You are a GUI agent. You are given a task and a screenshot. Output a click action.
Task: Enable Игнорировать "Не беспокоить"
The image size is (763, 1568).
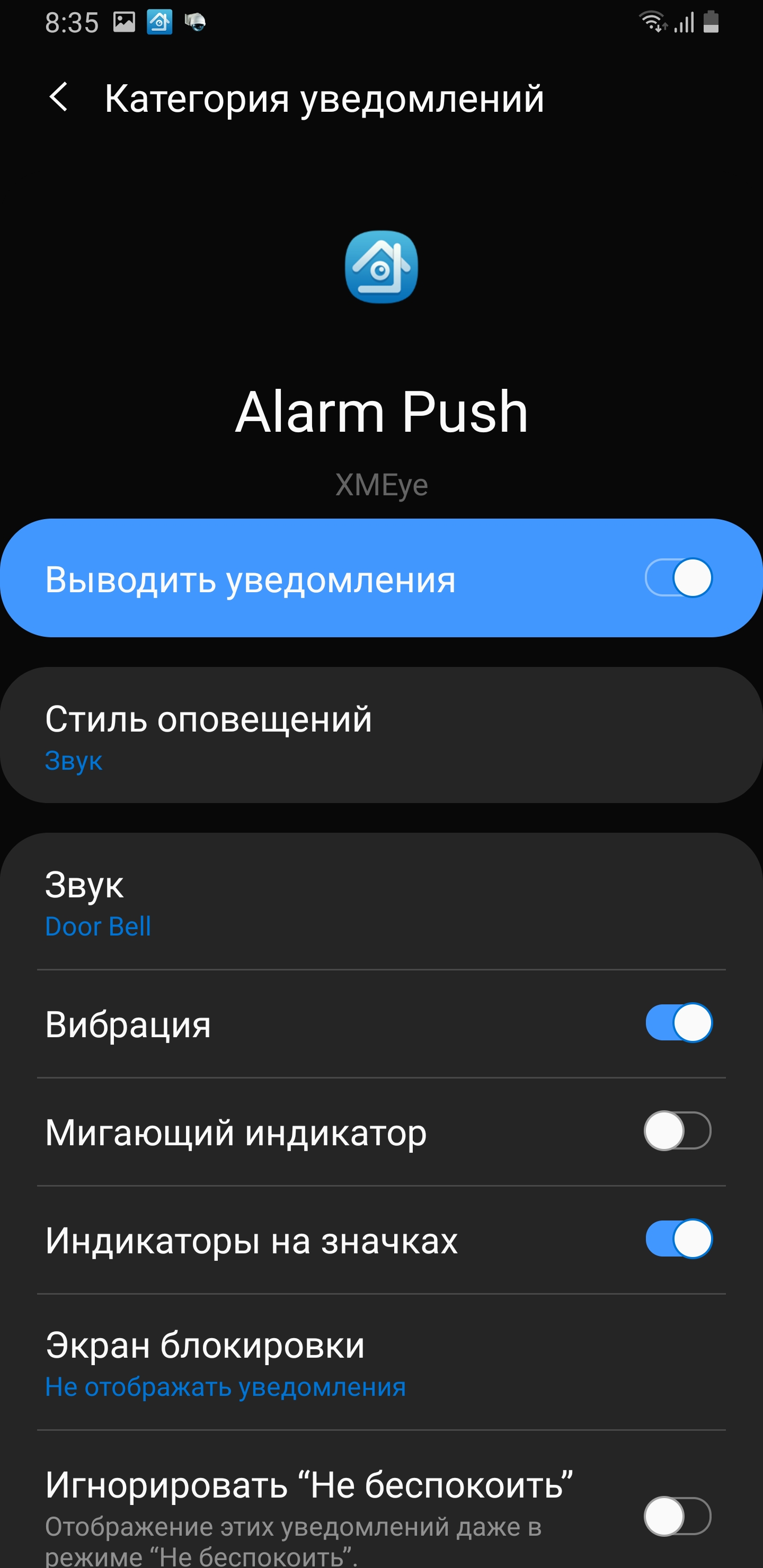(x=677, y=1516)
